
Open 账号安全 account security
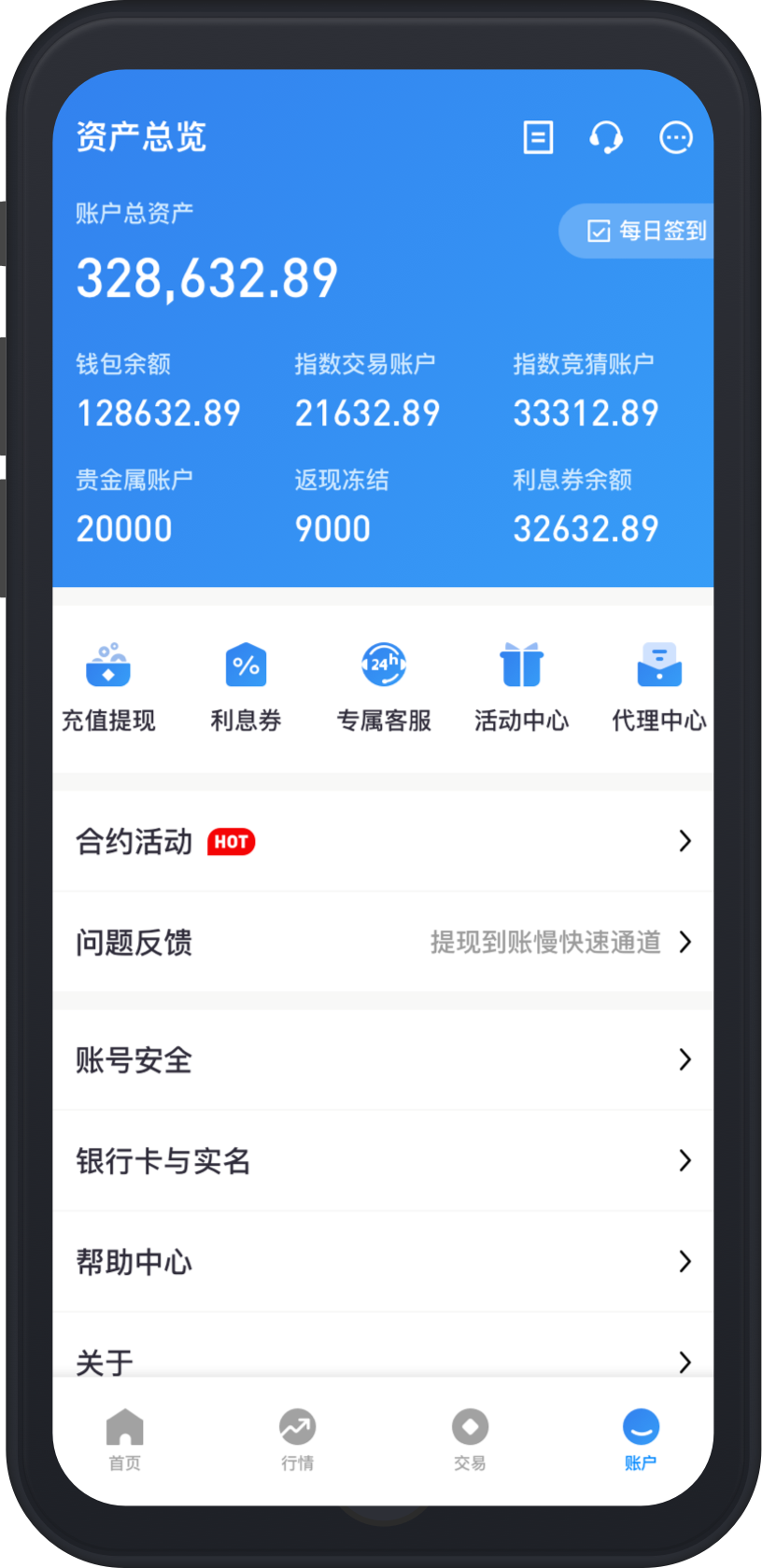pos(383,1060)
